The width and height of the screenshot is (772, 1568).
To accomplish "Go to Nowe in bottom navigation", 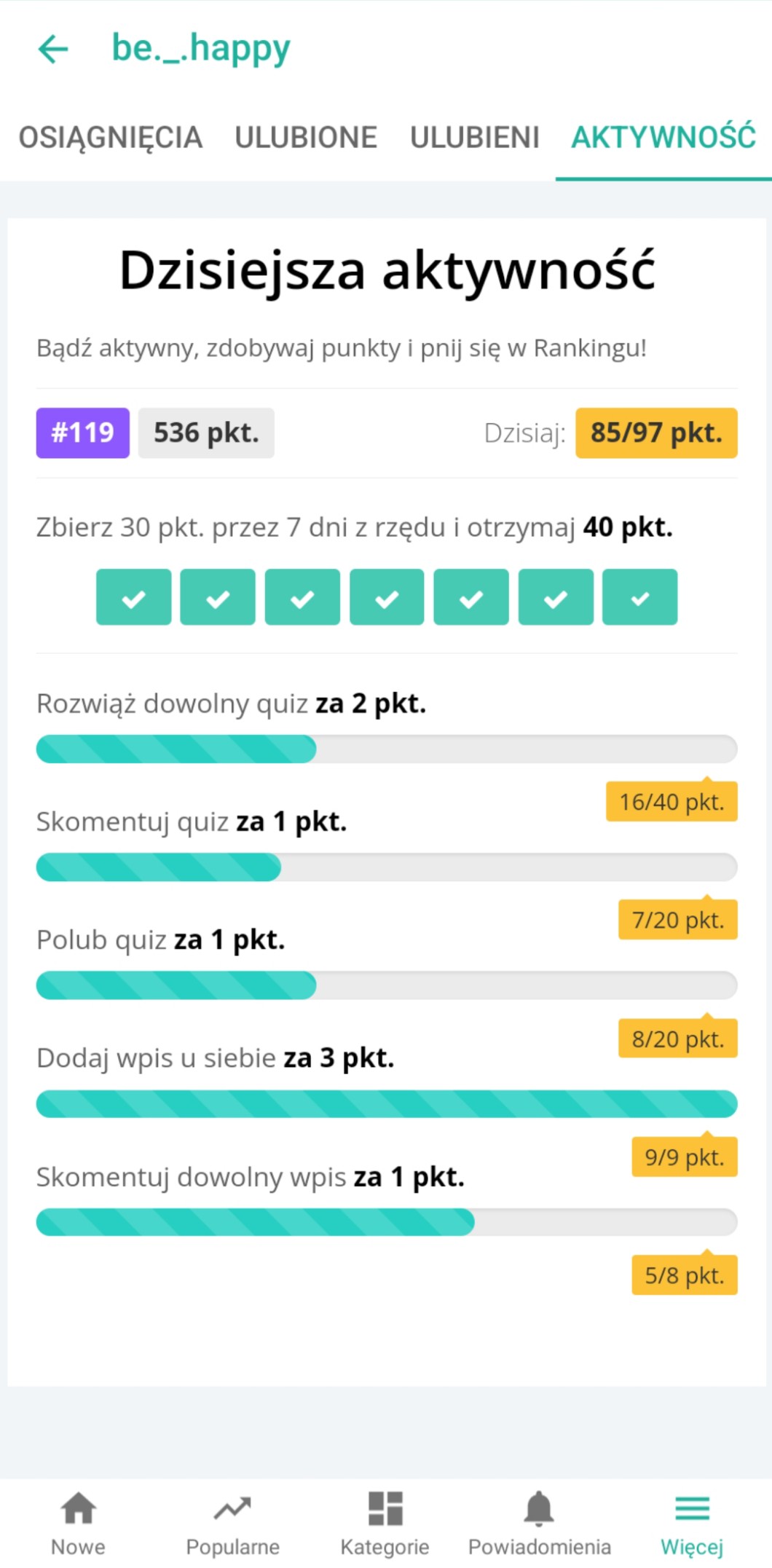I will coord(78,1524).
